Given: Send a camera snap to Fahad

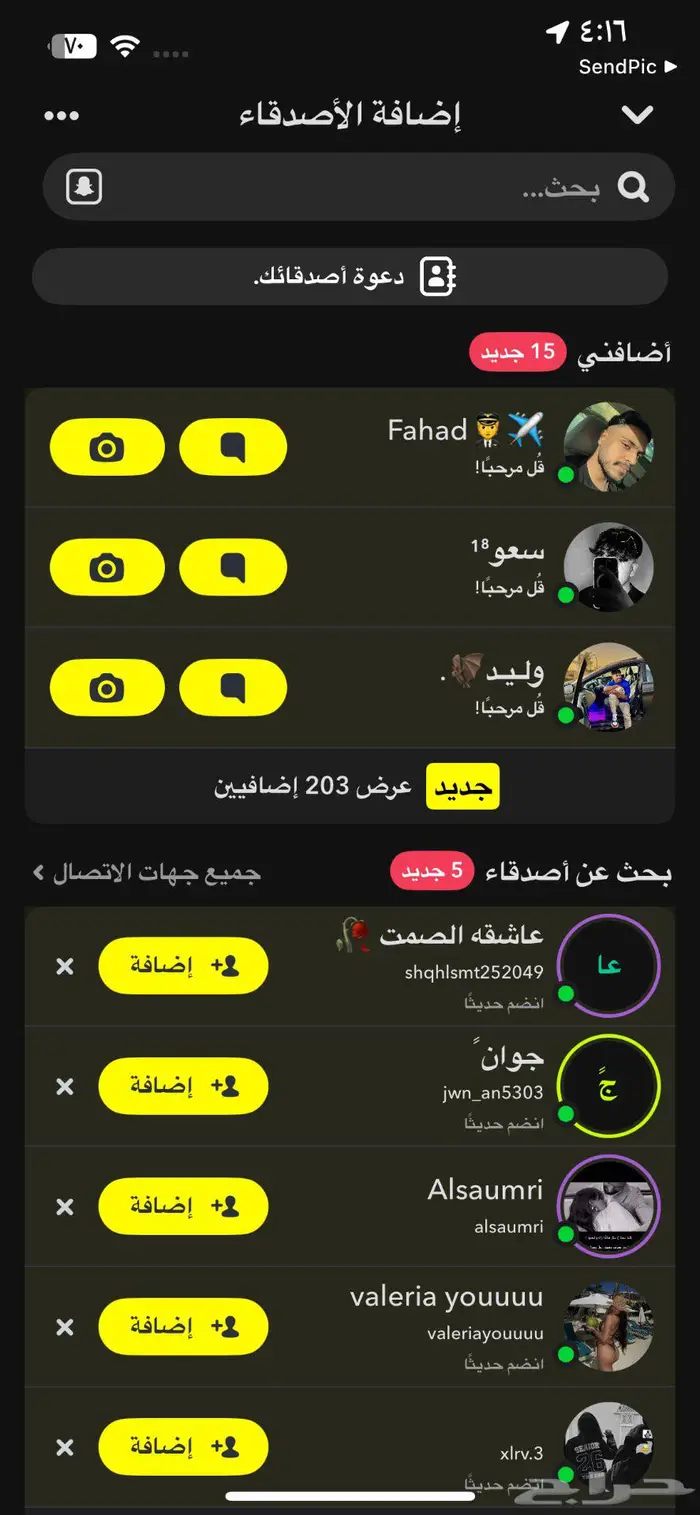Looking at the screenshot, I should (x=107, y=447).
